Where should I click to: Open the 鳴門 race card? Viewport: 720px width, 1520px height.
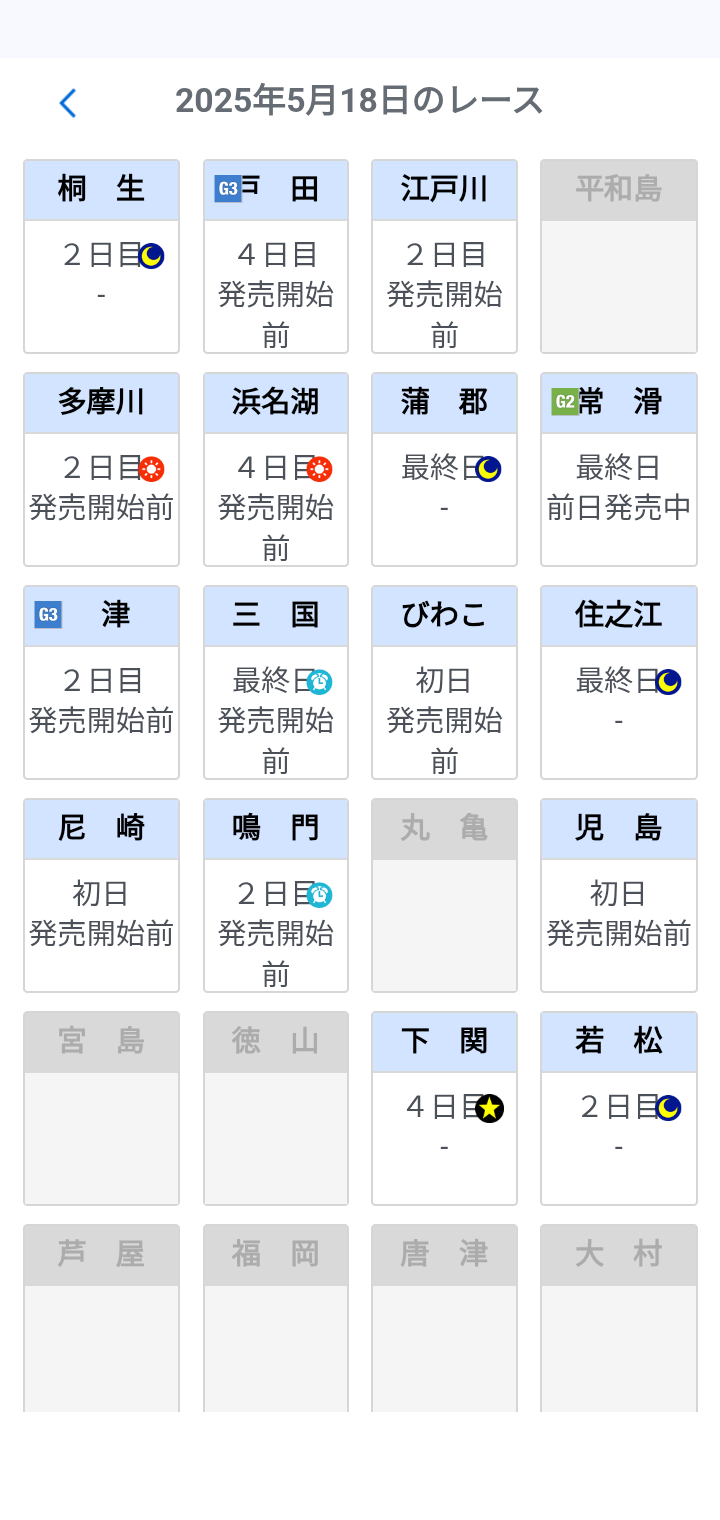coord(276,895)
